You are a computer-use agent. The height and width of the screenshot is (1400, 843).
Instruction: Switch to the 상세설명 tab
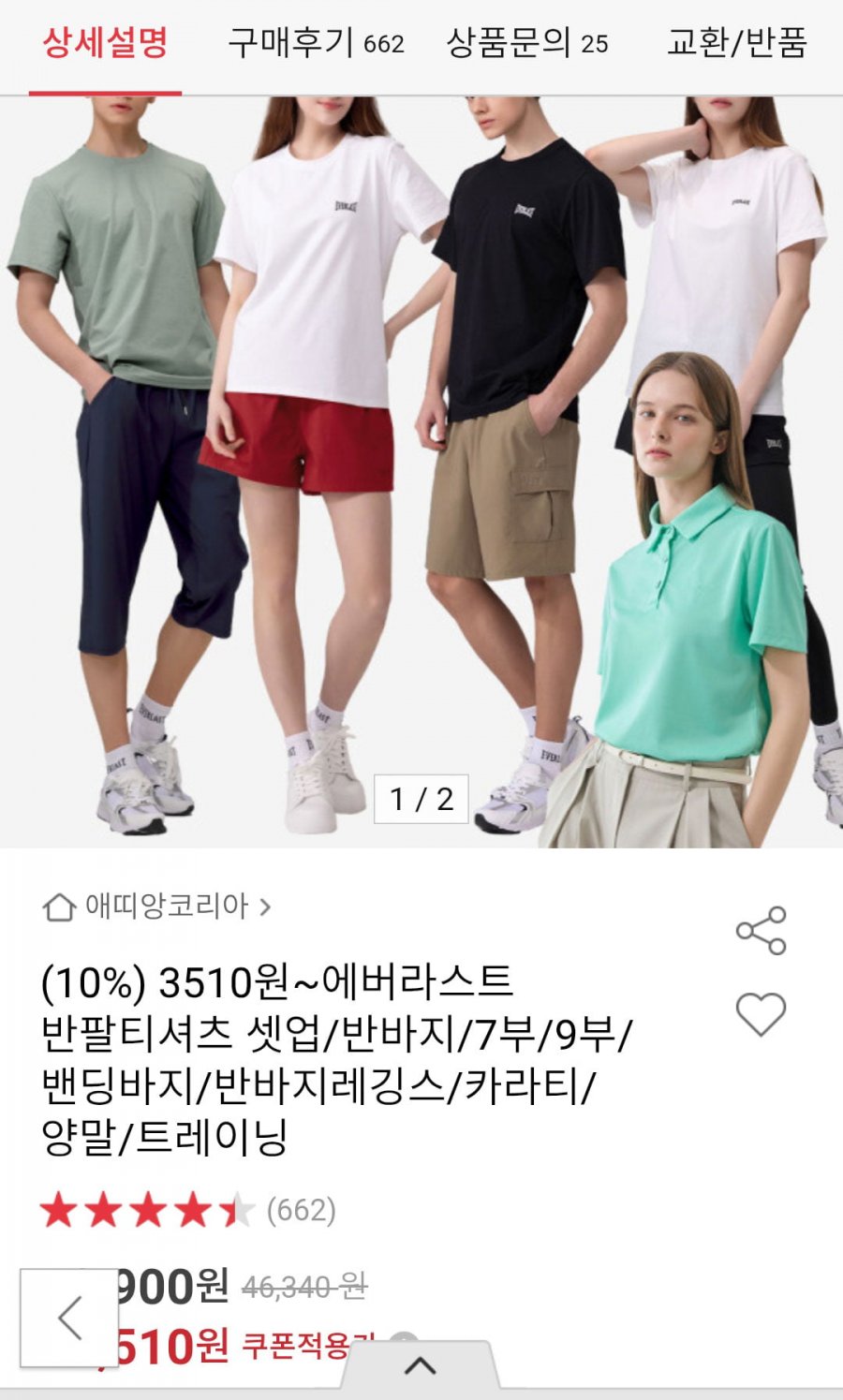105,44
